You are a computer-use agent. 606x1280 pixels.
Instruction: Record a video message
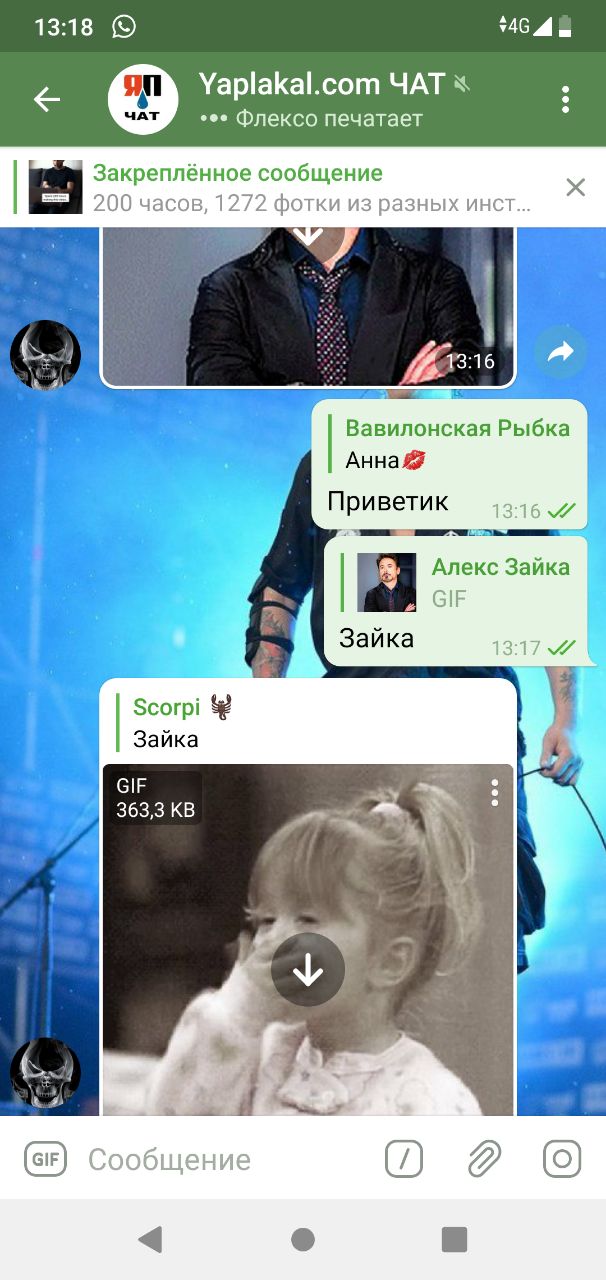click(562, 1160)
